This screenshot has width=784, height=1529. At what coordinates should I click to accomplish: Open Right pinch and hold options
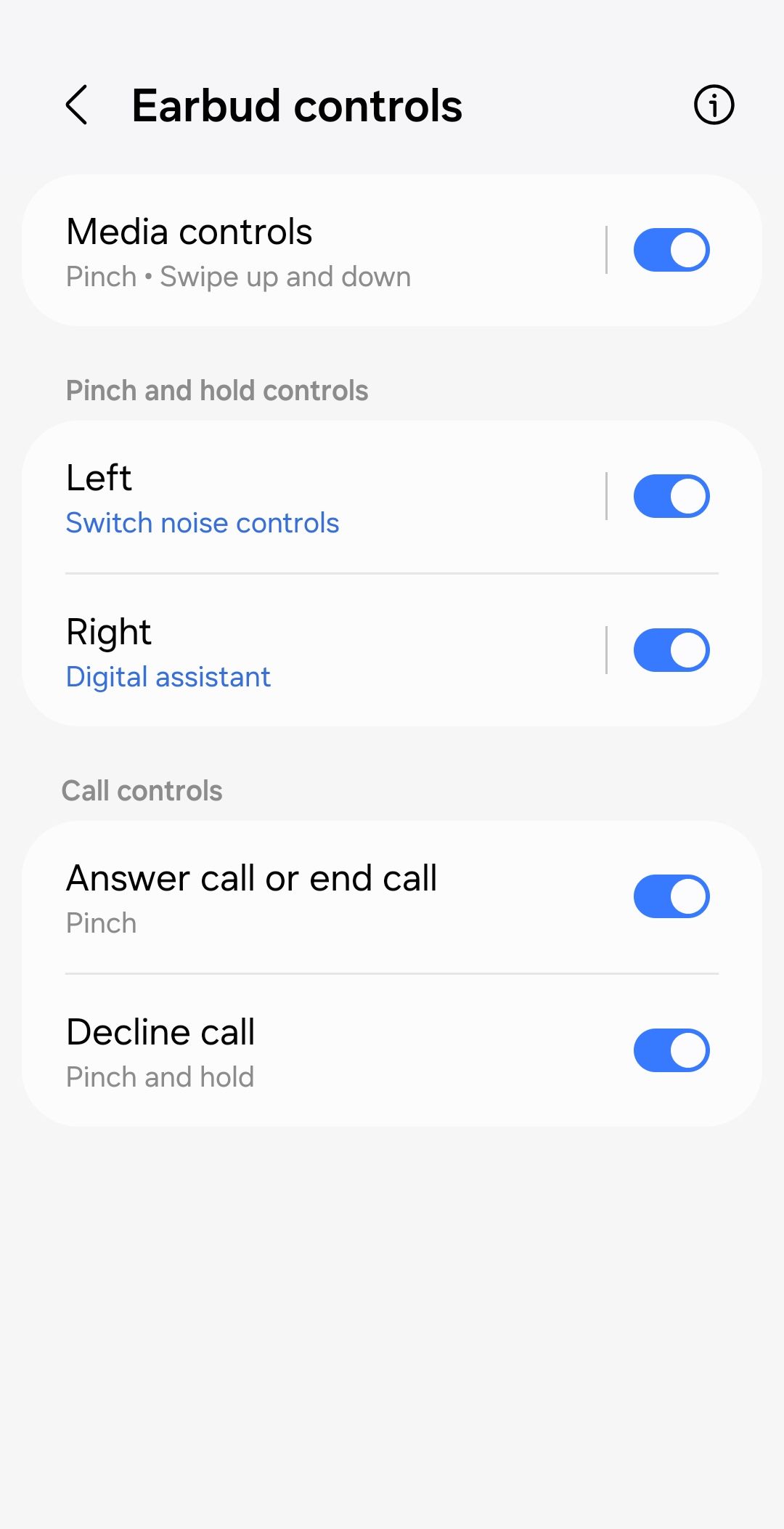tap(314, 651)
